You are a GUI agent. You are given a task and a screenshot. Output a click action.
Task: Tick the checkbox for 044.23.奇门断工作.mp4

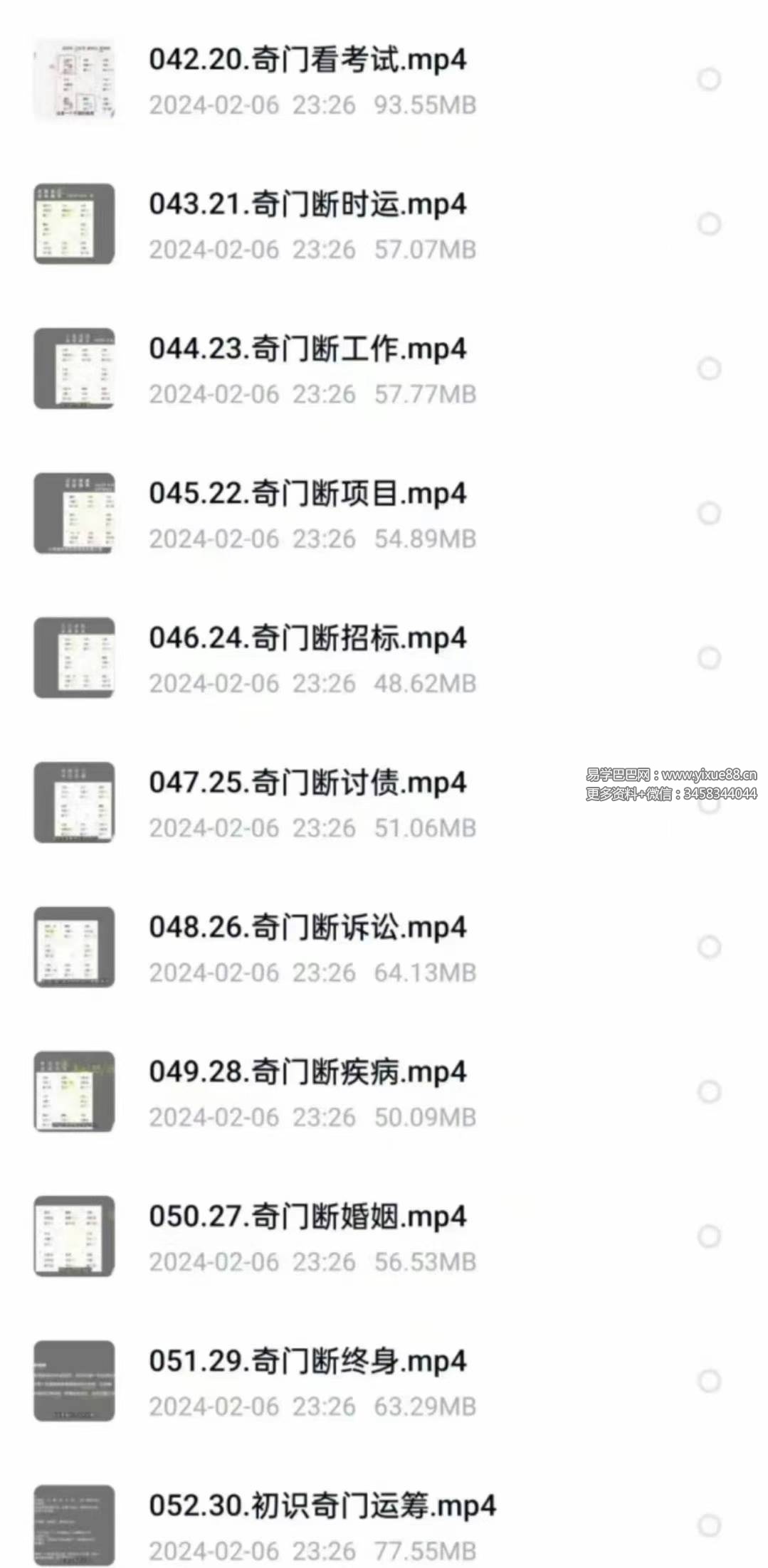(x=709, y=369)
